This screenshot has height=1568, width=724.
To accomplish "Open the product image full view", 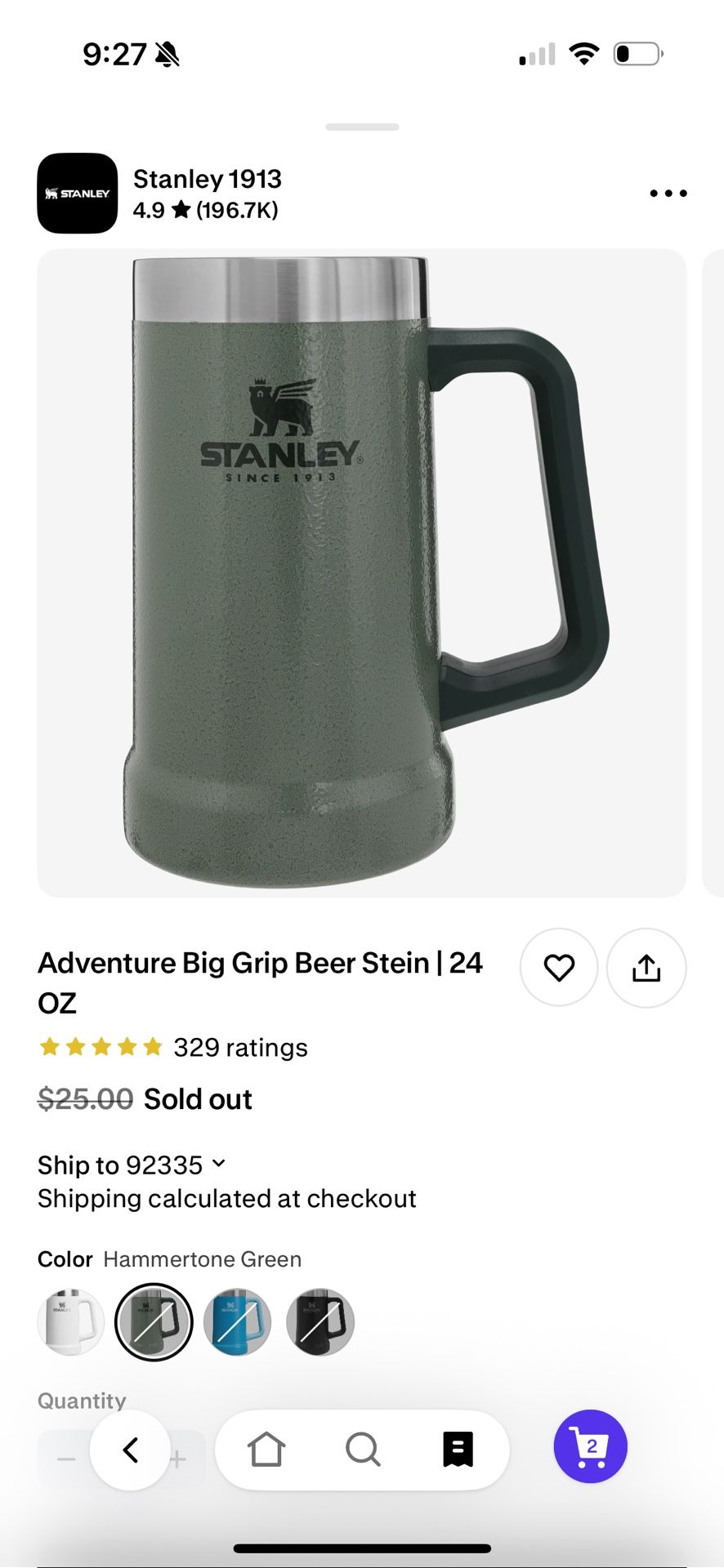I will [x=362, y=573].
